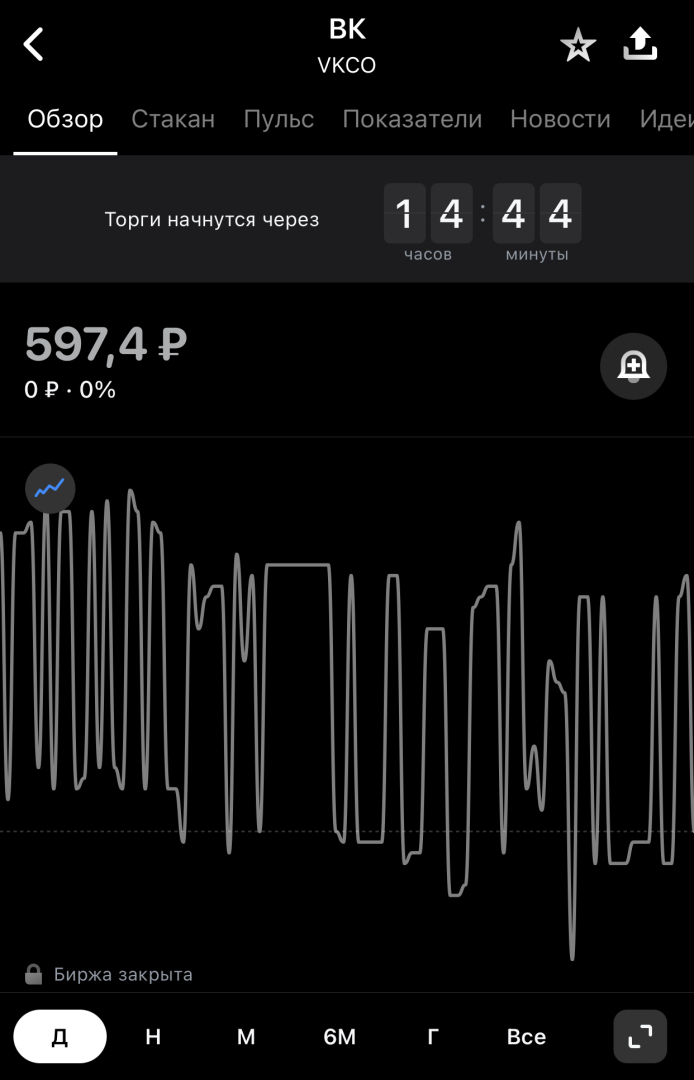
Task: Toggle the chart type icon
Action: [50, 488]
